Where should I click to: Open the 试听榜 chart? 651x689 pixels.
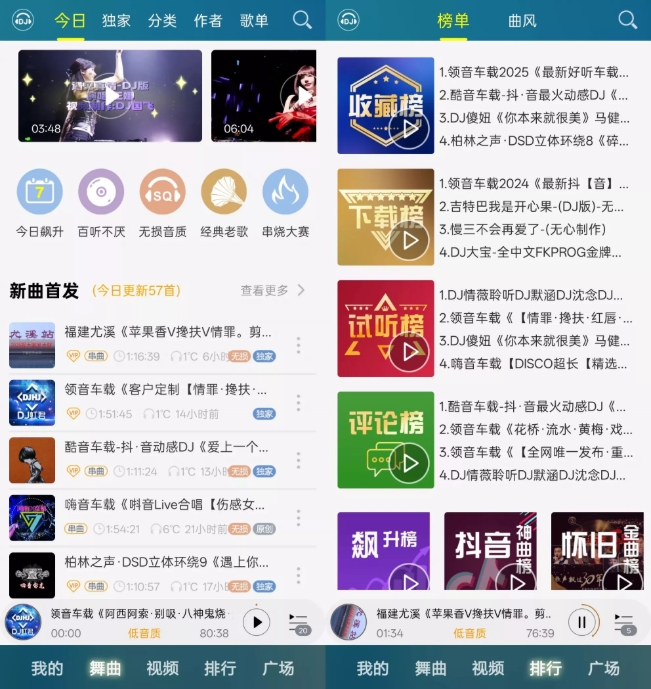coord(385,328)
